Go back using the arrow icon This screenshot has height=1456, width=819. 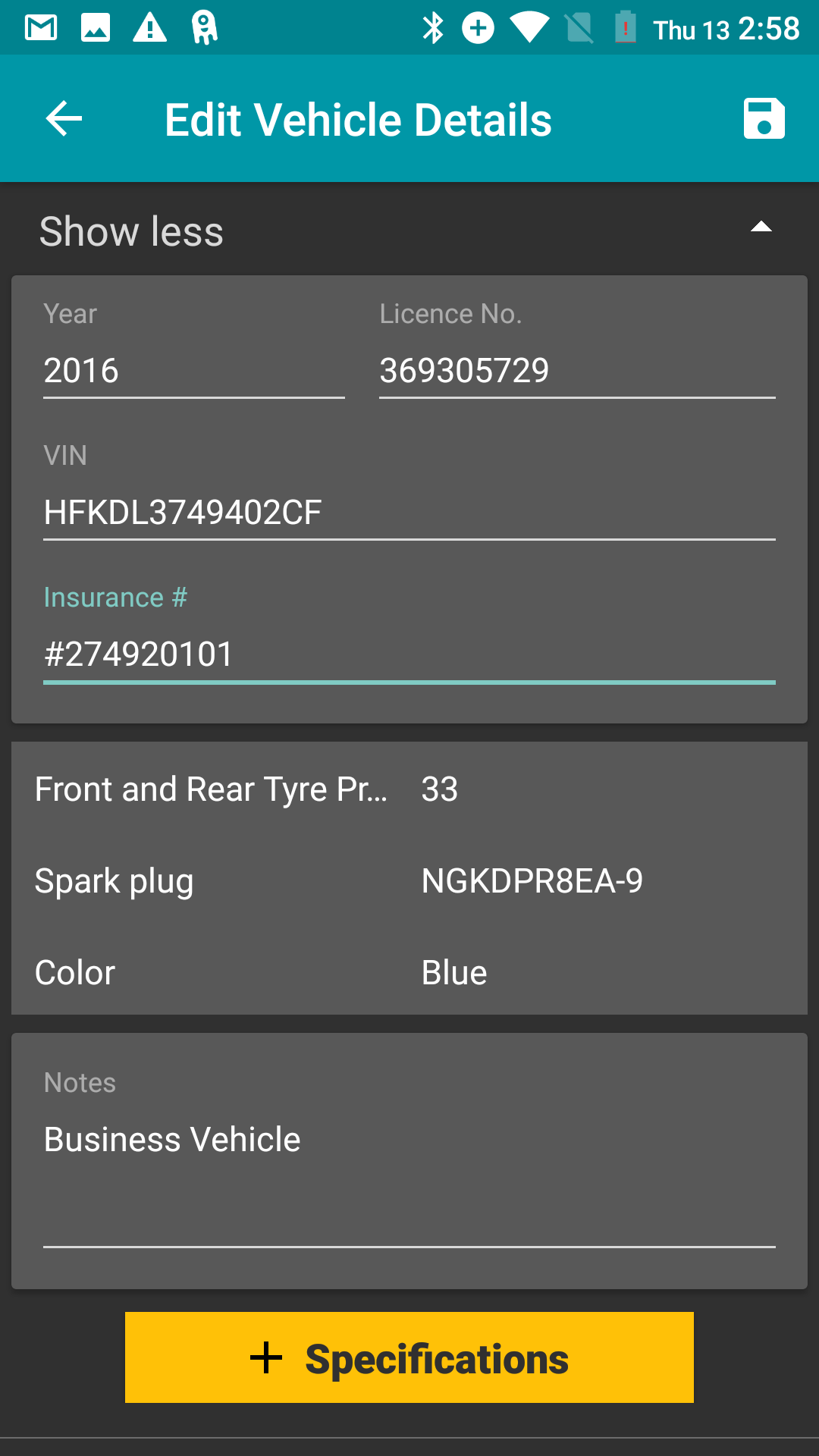pyautogui.click(x=64, y=119)
